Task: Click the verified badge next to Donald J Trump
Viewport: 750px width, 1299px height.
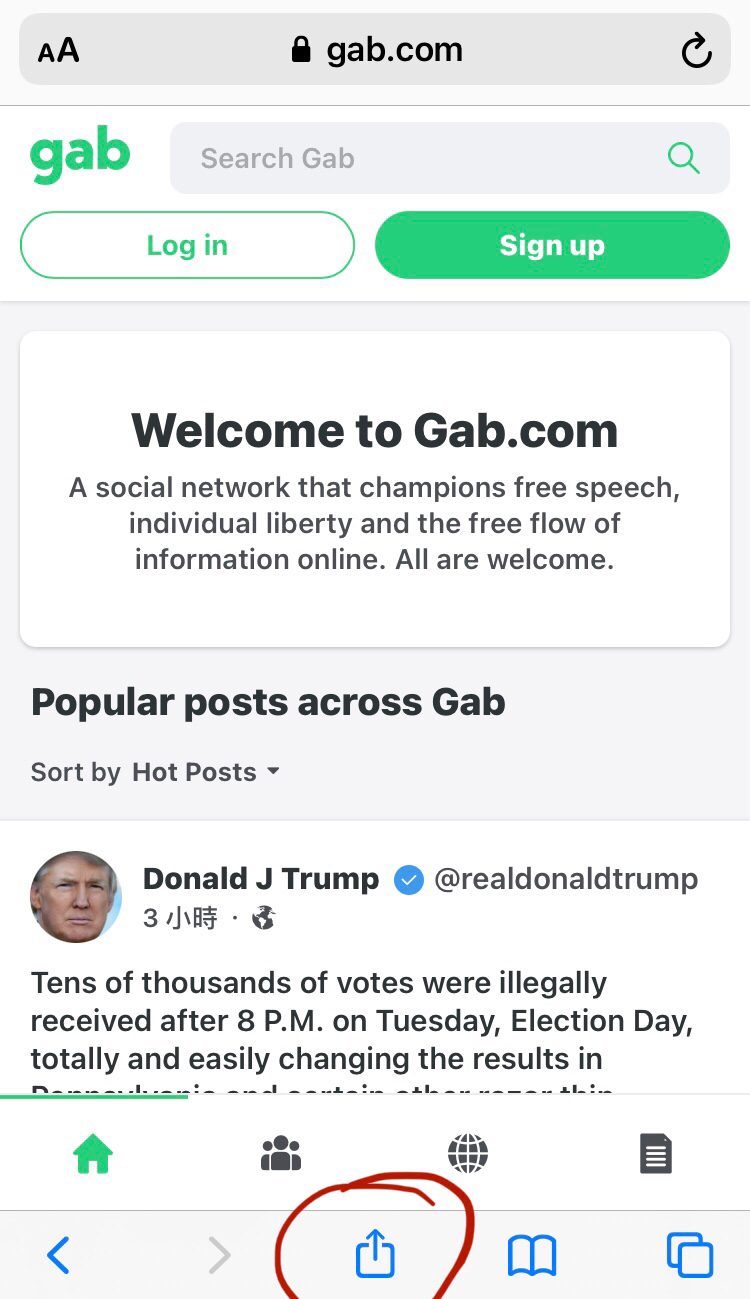Action: coord(409,880)
